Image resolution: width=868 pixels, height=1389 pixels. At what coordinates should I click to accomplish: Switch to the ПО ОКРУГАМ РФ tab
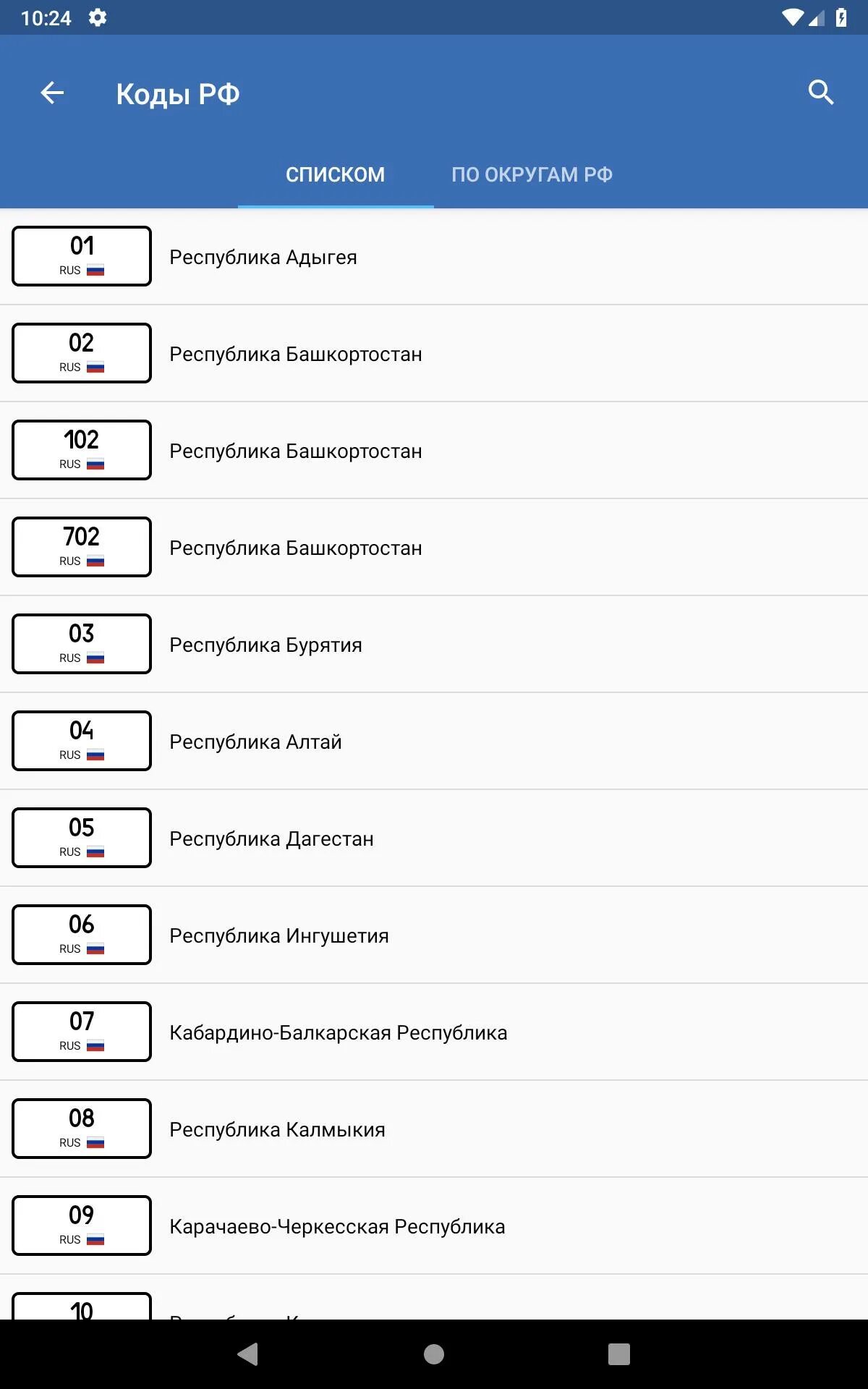tap(532, 175)
